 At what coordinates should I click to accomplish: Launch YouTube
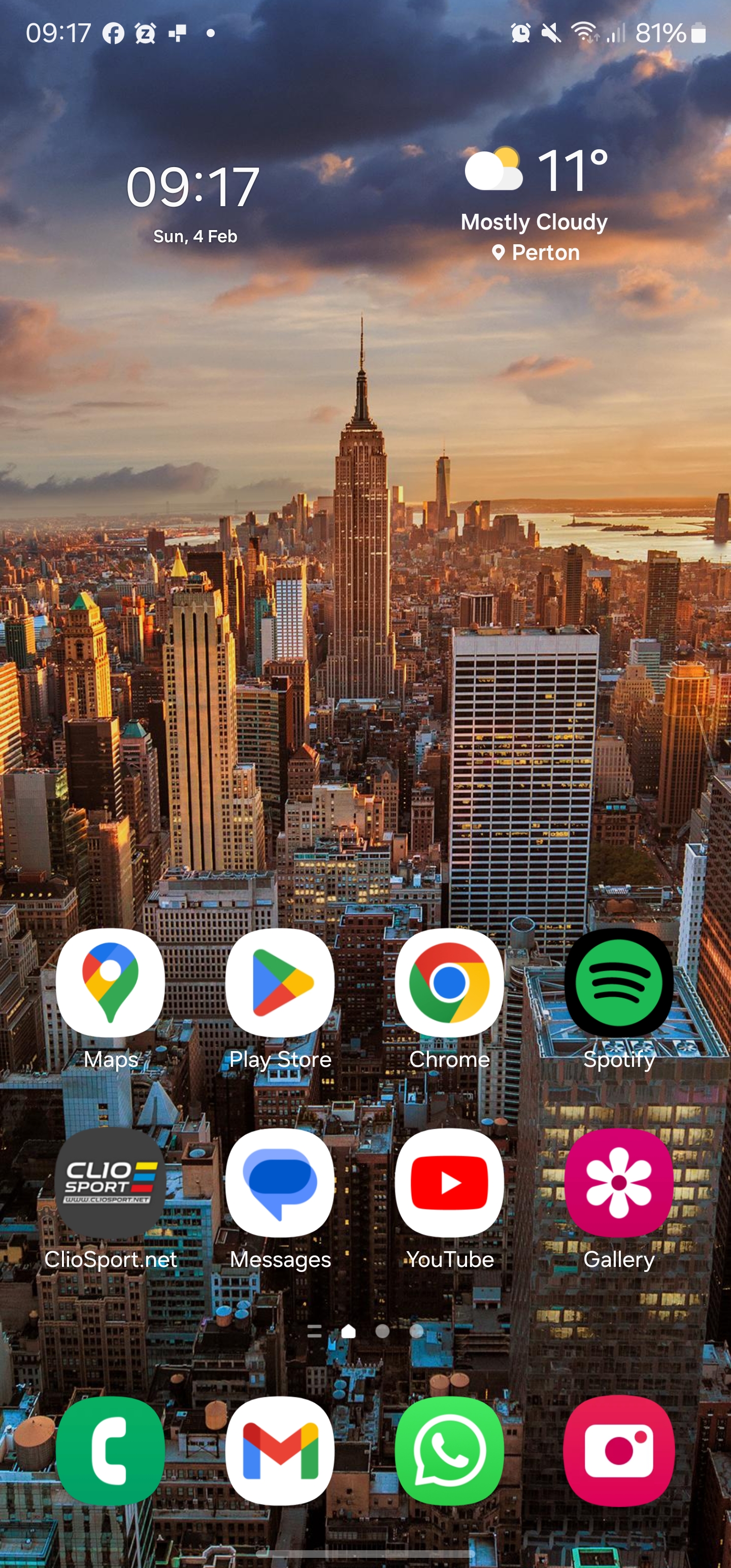449,1183
